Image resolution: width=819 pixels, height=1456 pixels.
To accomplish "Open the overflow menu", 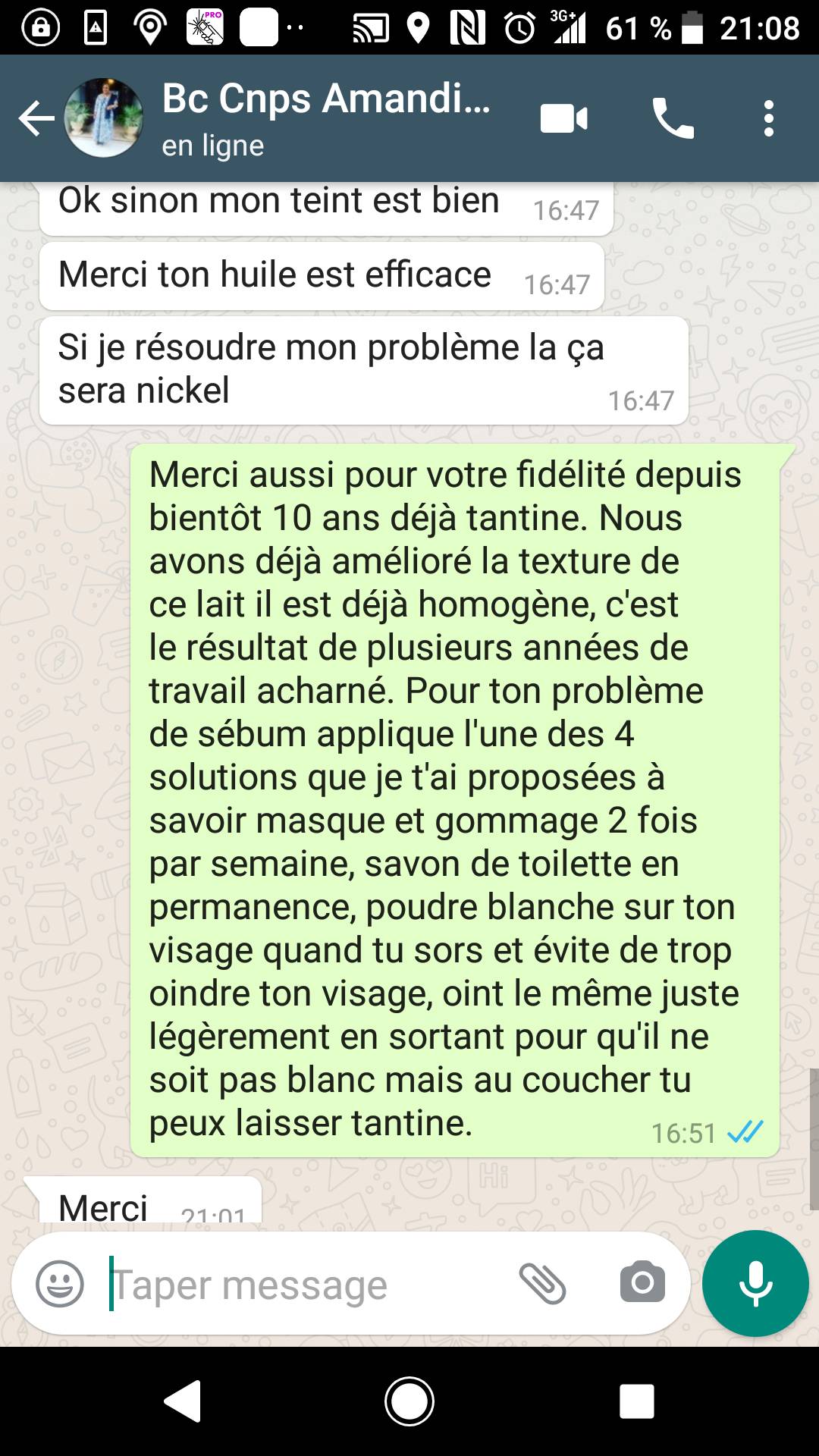I will [x=769, y=119].
